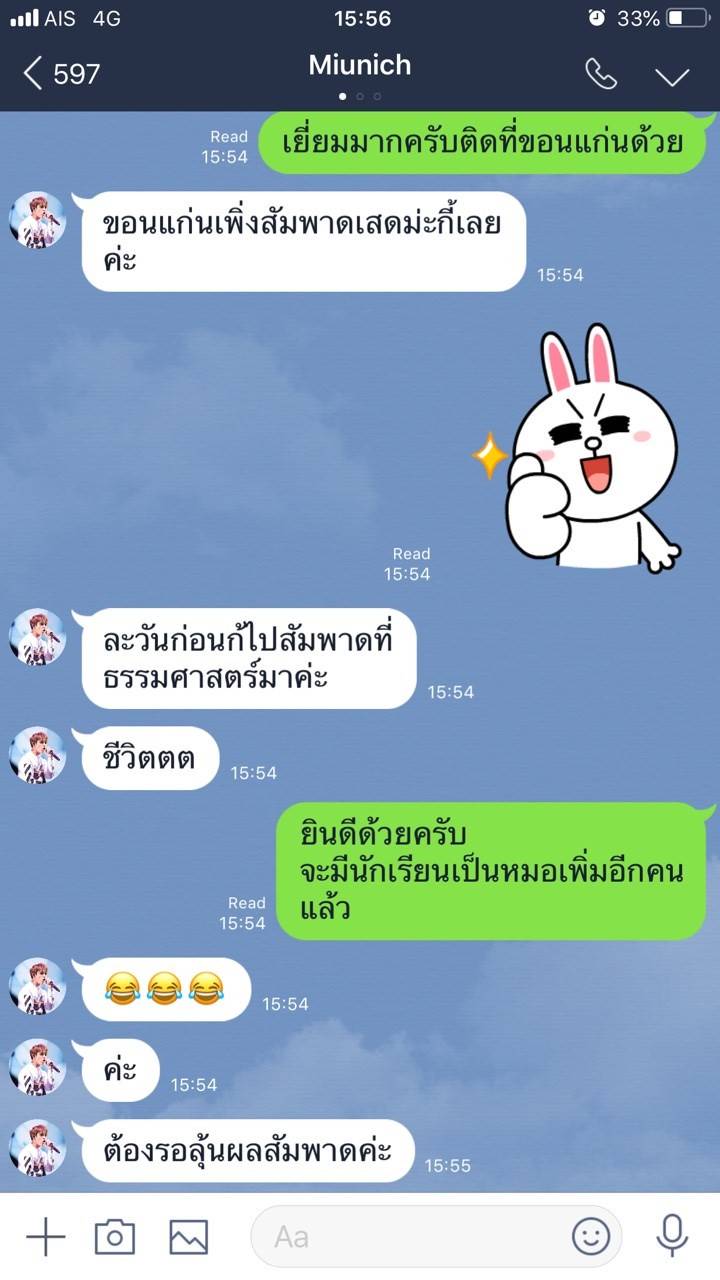
Task: Start a voice call with Miunich
Action: click(601, 74)
